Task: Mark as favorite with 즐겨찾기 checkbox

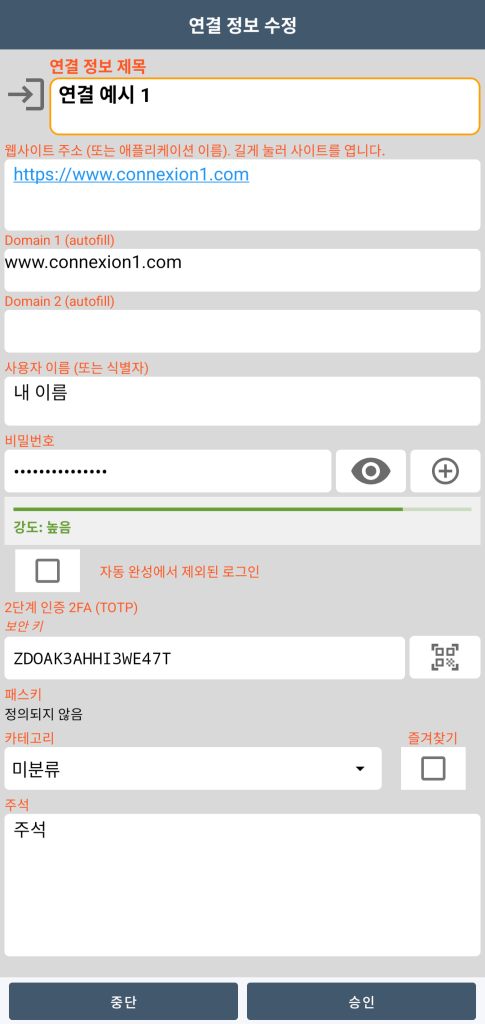Action: tap(433, 769)
